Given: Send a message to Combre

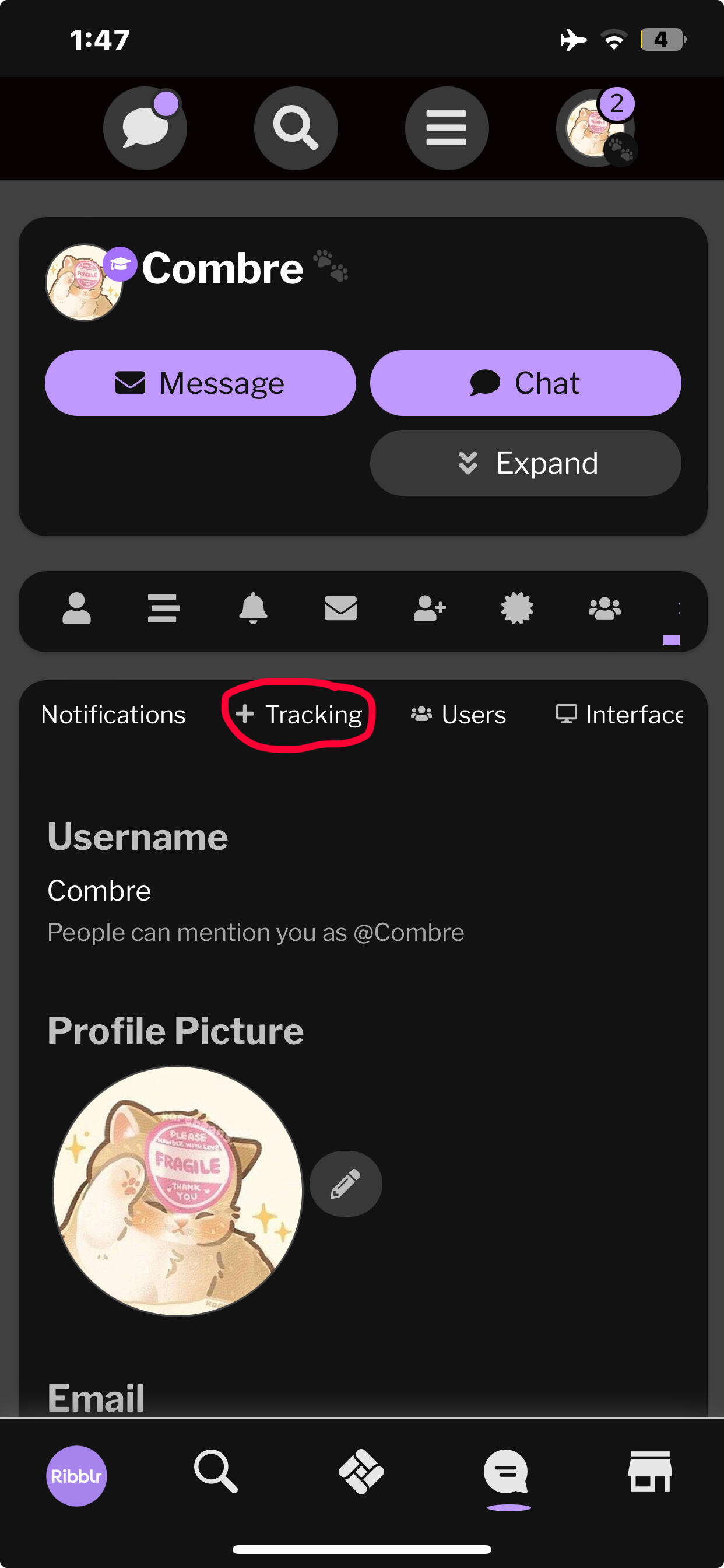Looking at the screenshot, I should [200, 383].
